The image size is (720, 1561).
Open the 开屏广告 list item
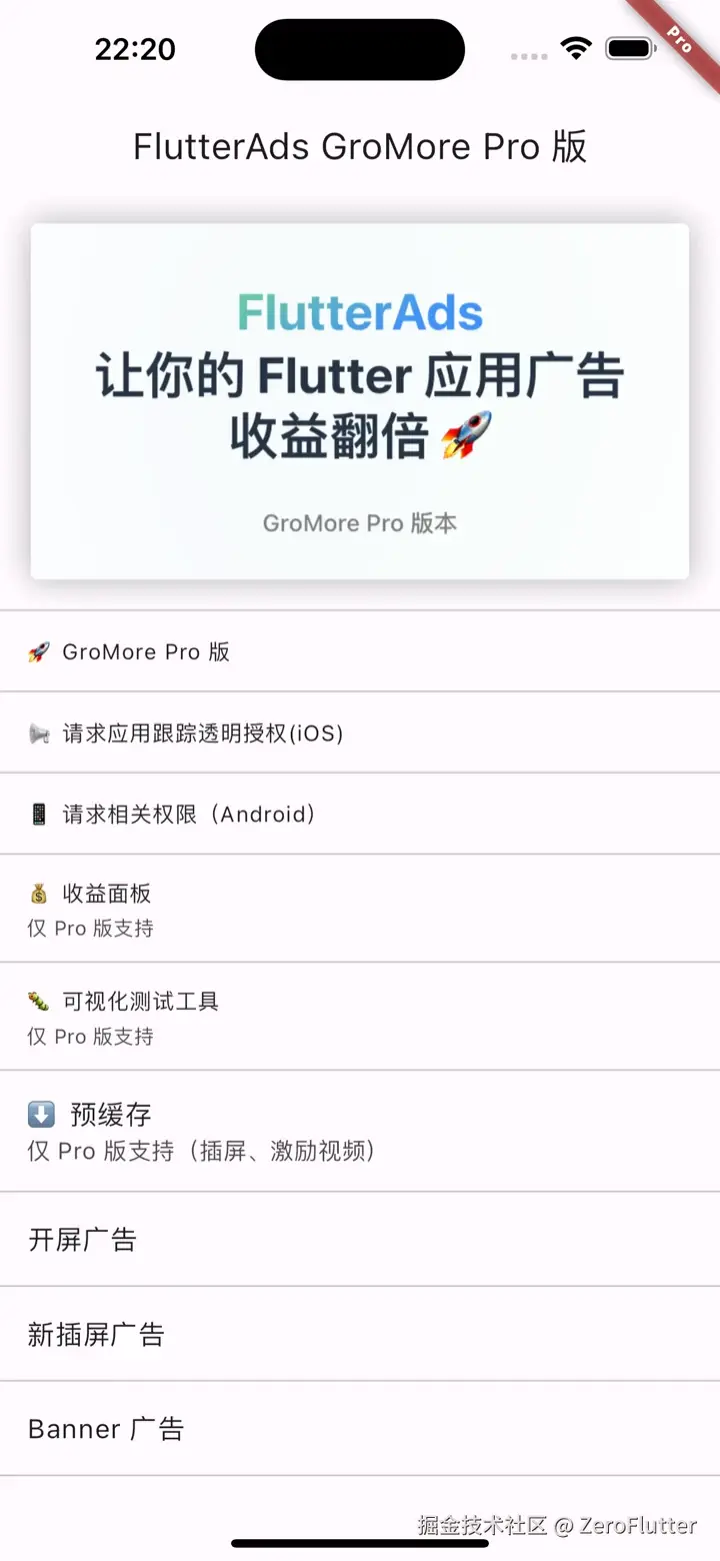(x=360, y=1240)
